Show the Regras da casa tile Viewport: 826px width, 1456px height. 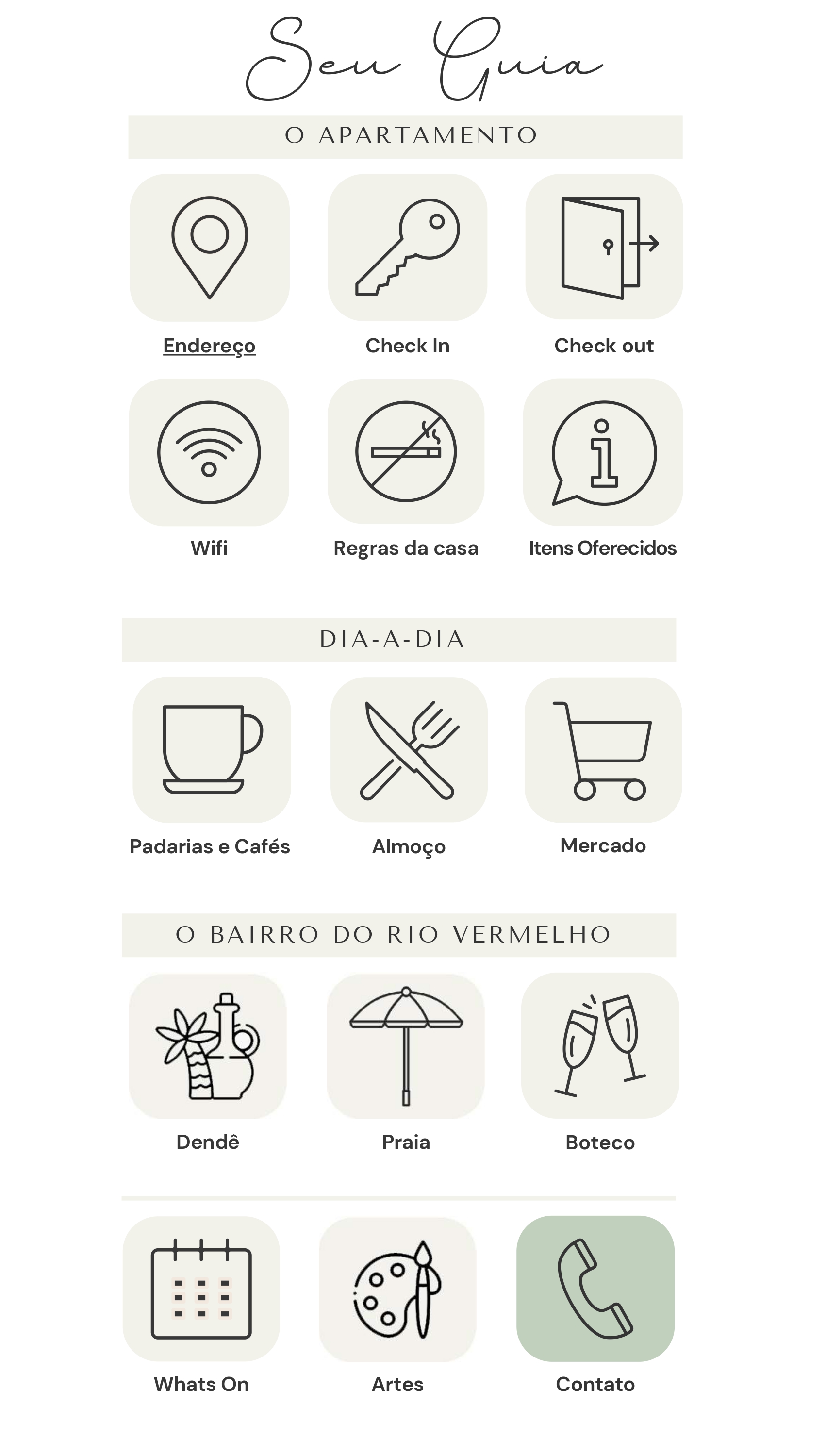[406, 451]
